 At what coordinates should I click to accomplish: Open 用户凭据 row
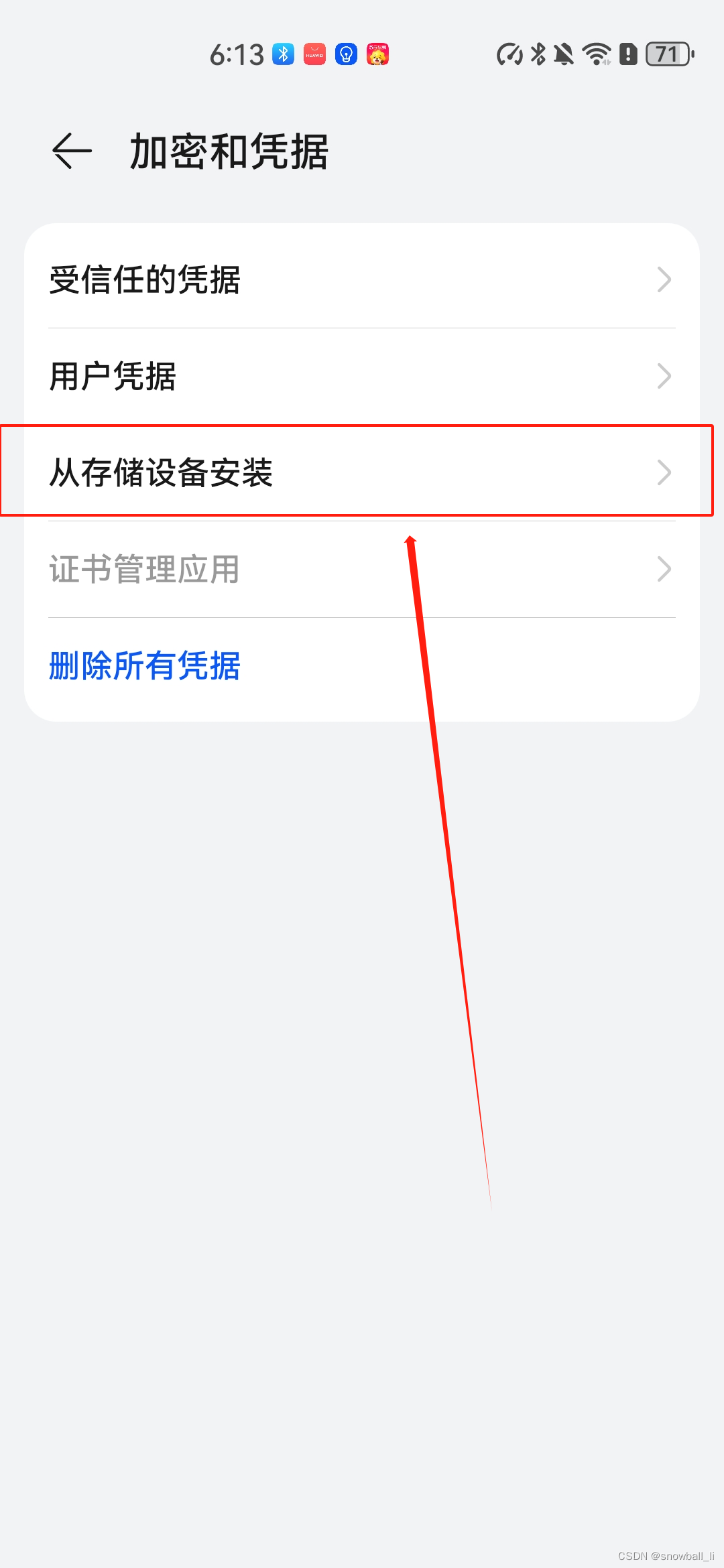point(362,376)
